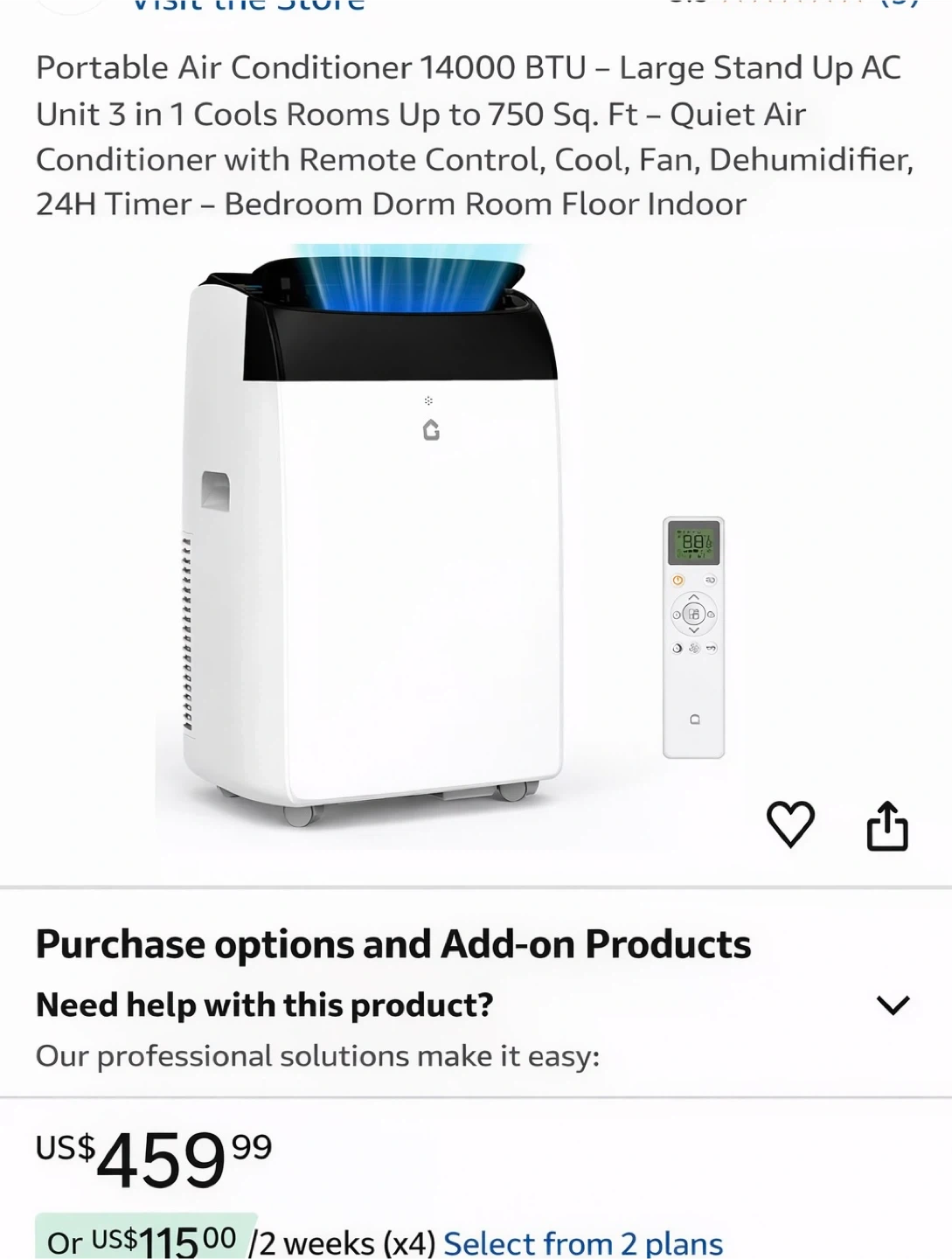Image resolution: width=952 pixels, height=1259 pixels.
Task: Open Select from 2 plans link
Action: [583, 1242]
